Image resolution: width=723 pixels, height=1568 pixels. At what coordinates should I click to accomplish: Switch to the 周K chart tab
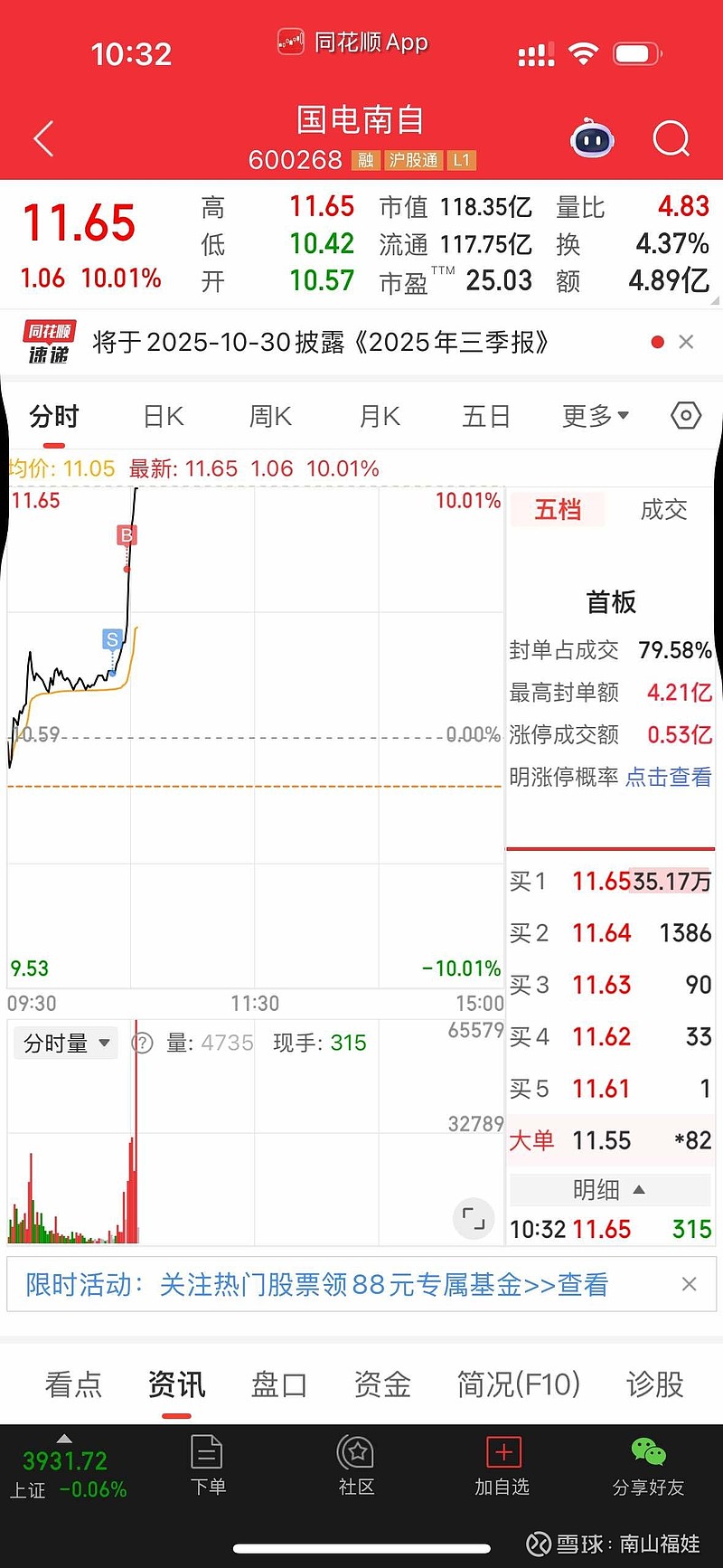(x=270, y=417)
